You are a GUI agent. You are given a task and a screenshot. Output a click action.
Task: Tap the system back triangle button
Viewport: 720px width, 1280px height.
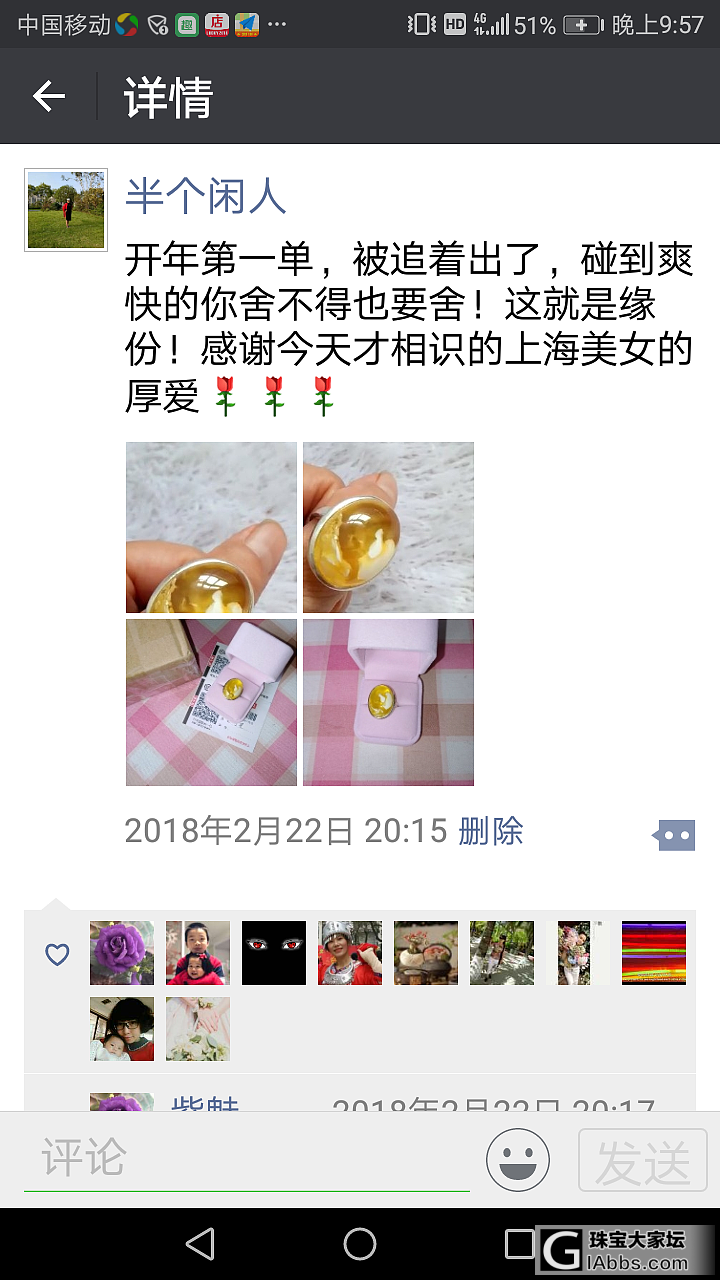pyautogui.click(x=200, y=1244)
